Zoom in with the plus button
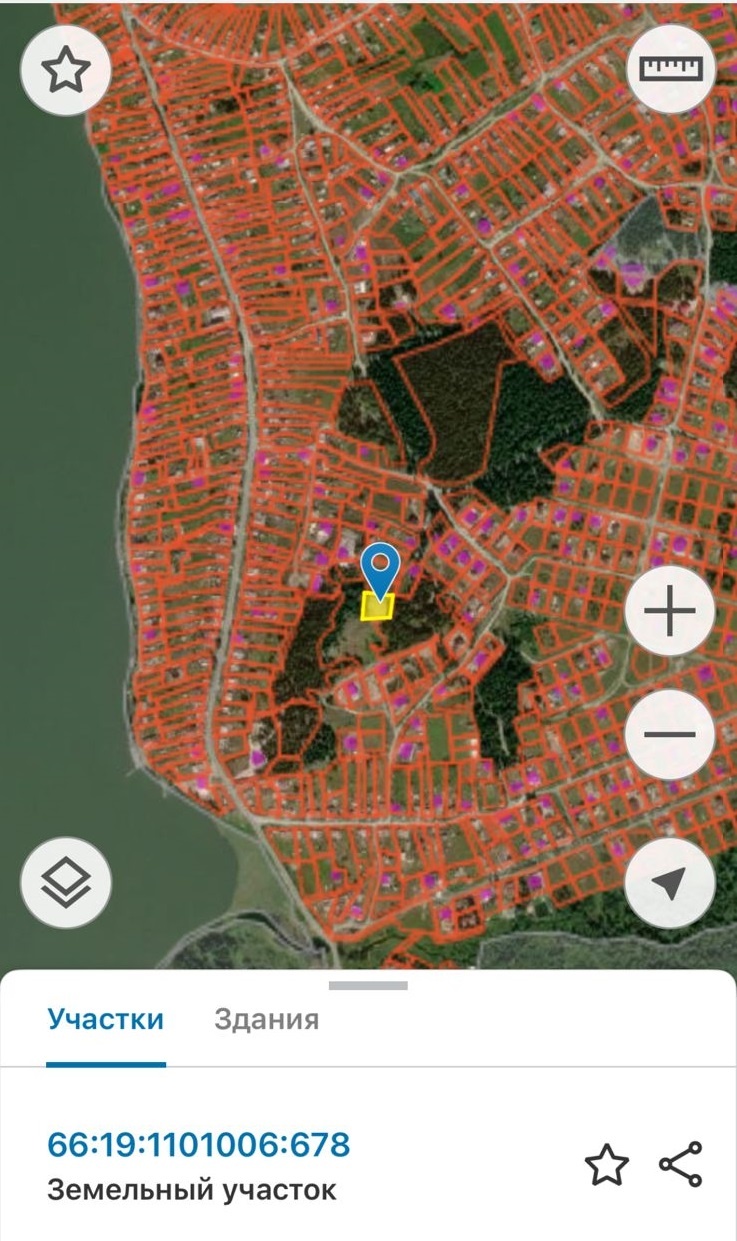 tap(670, 611)
